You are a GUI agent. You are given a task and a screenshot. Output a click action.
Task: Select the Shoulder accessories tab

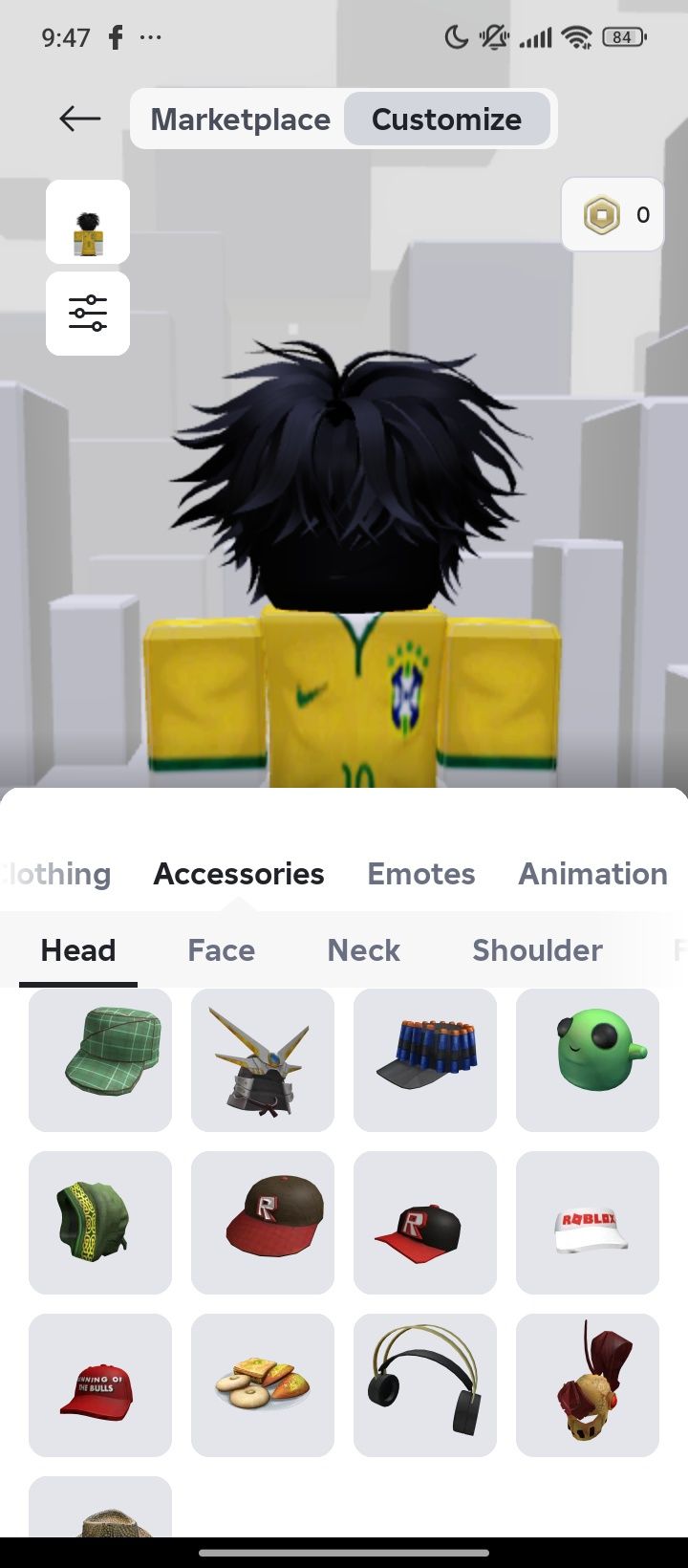pyautogui.click(x=537, y=950)
